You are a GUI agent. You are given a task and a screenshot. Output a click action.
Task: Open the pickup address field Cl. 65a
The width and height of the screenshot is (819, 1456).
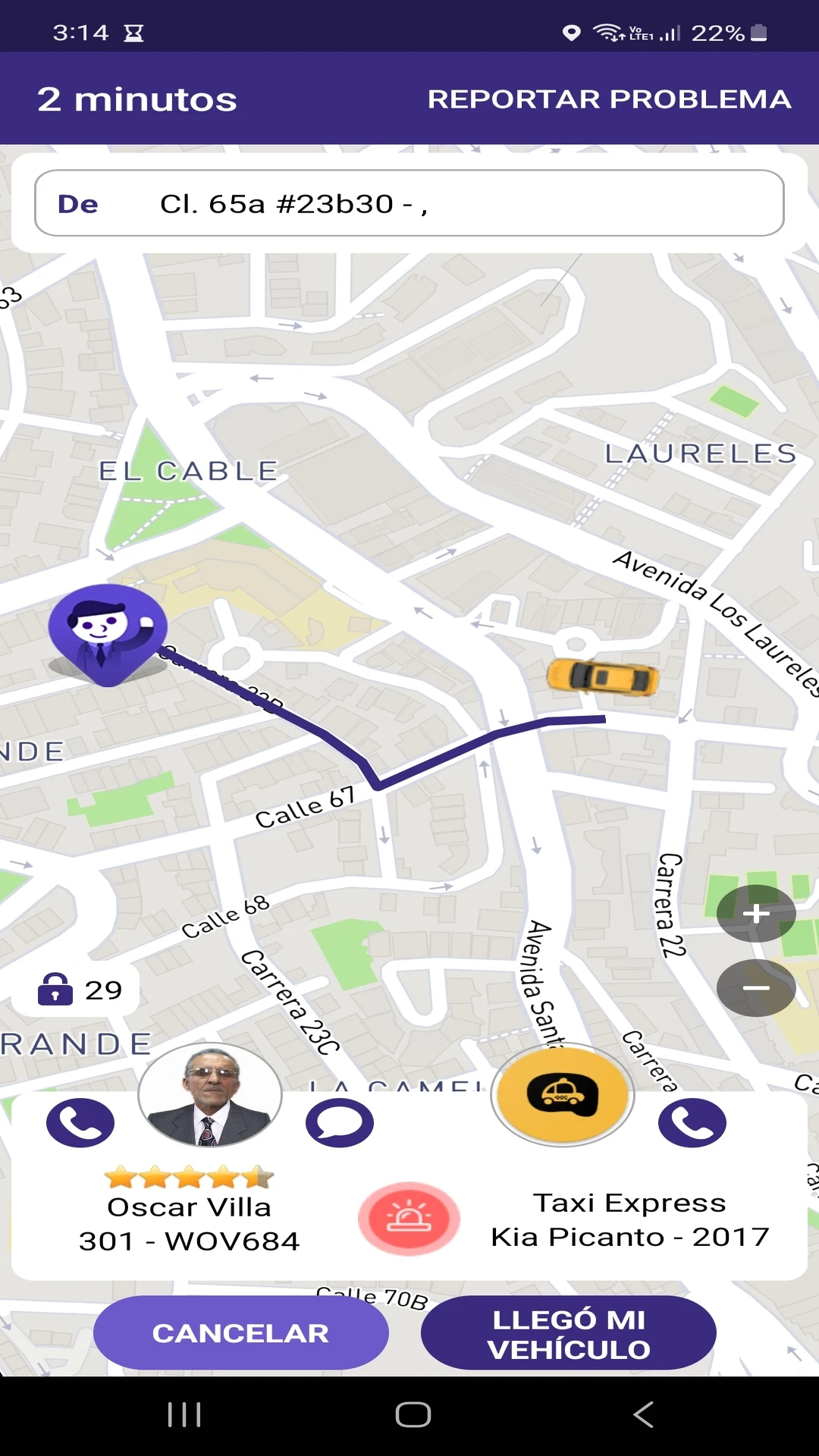point(409,203)
